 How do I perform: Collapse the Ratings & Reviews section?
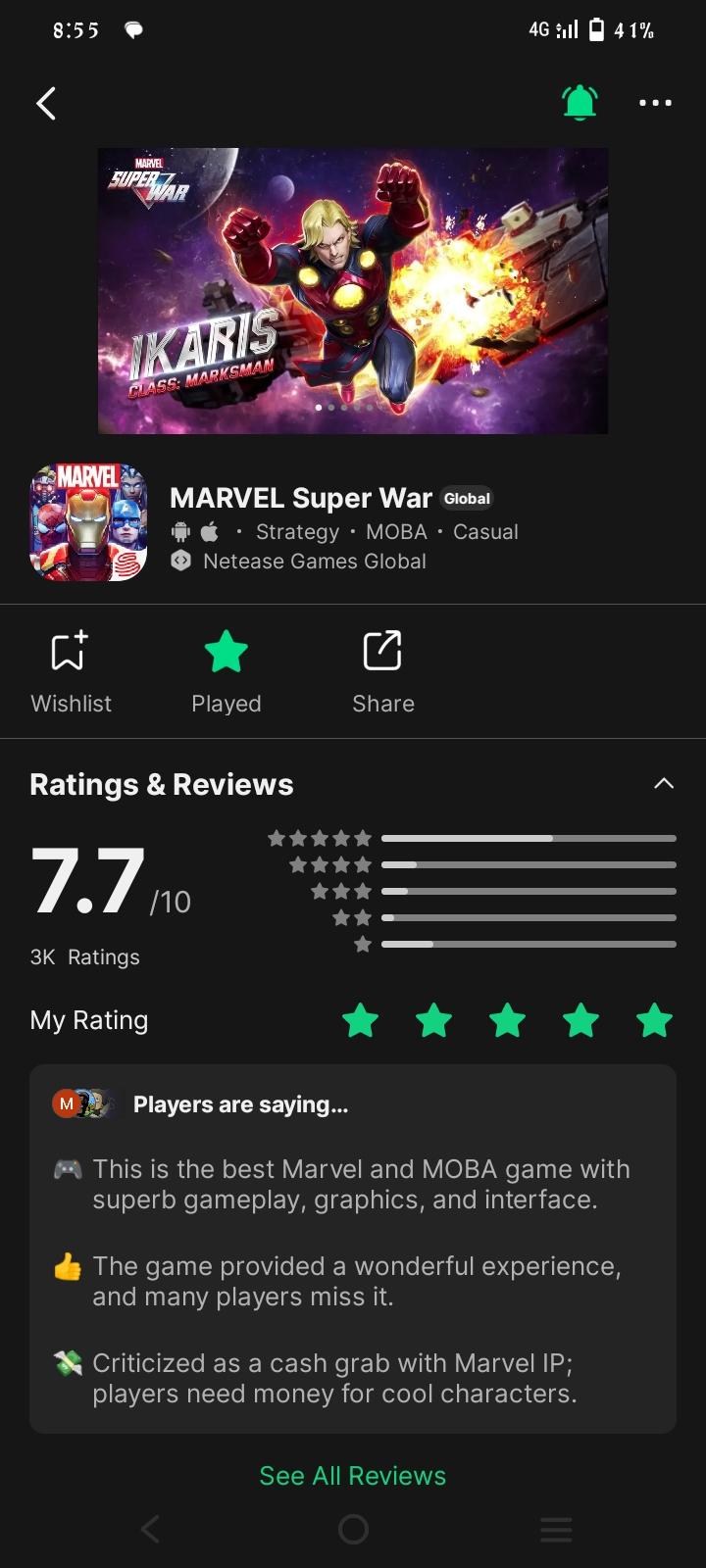coord(664,783)
